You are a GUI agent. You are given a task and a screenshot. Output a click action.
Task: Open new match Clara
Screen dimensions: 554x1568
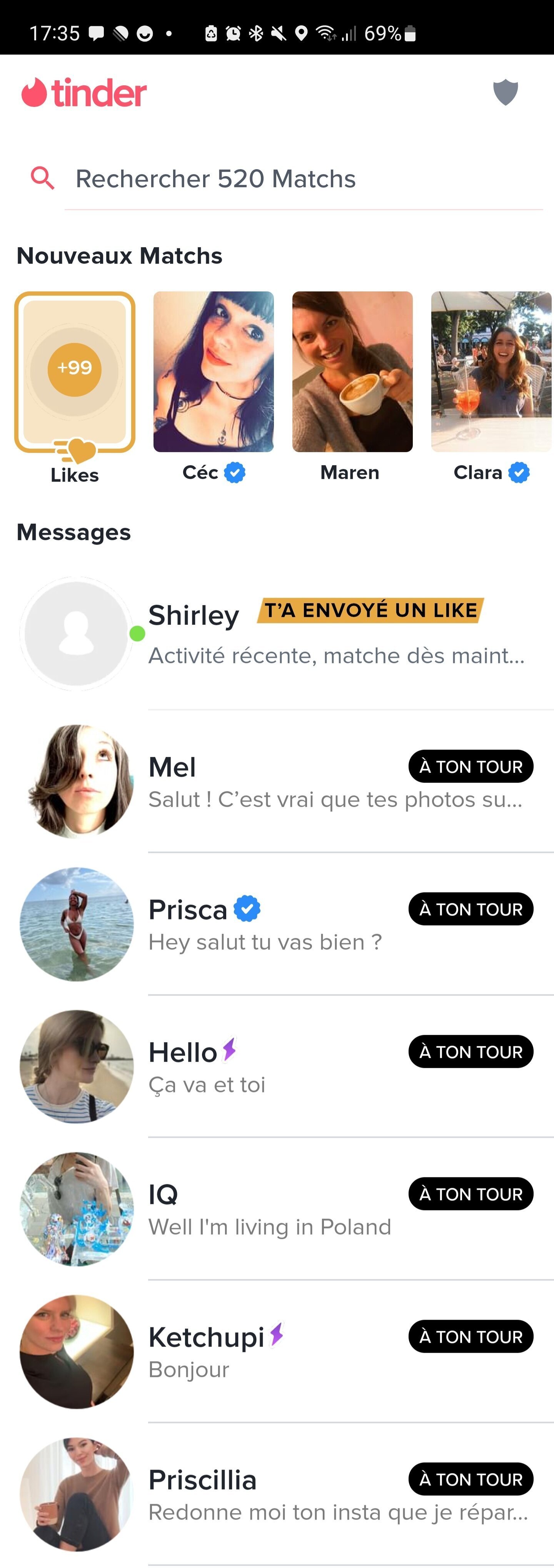pos(491,373)
